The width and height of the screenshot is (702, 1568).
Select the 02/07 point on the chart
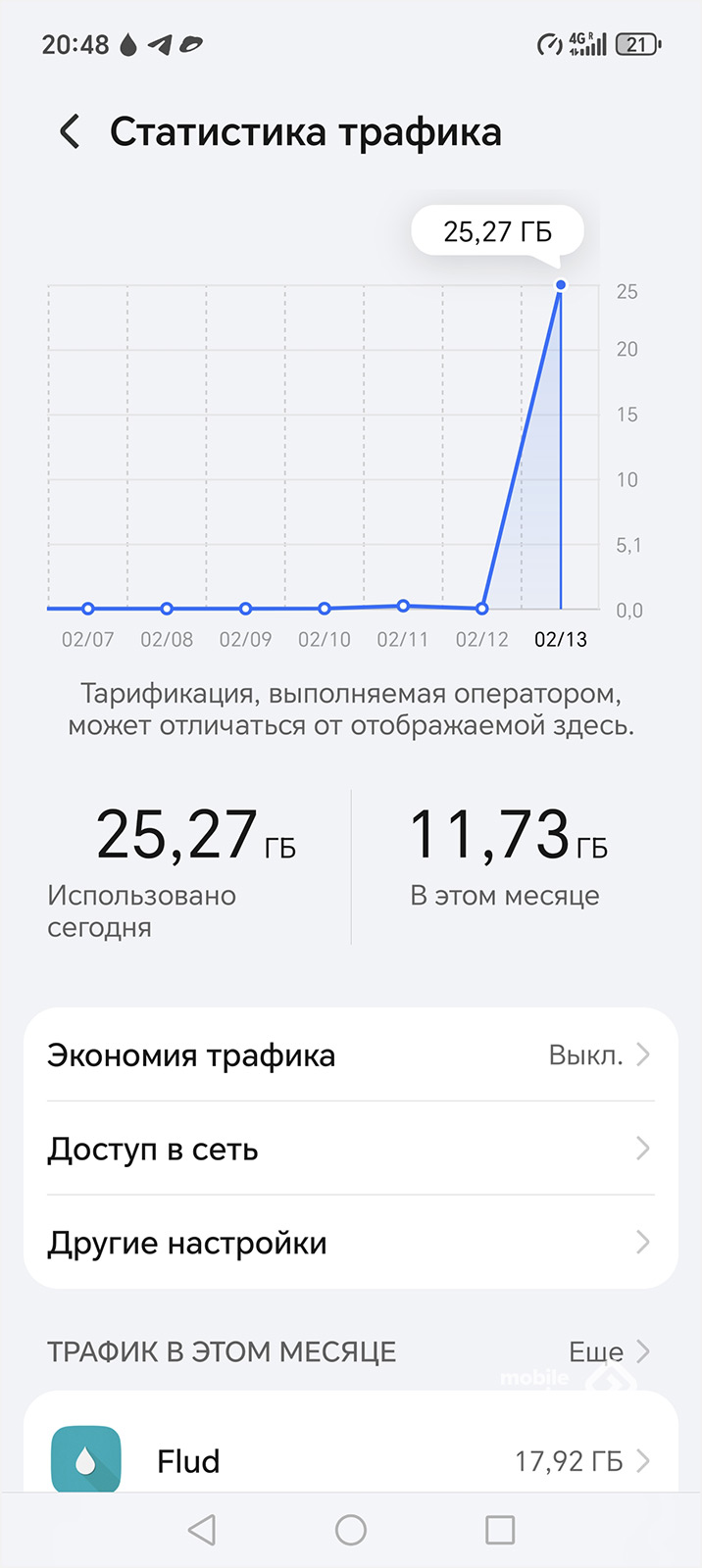[x=88, y=609]
